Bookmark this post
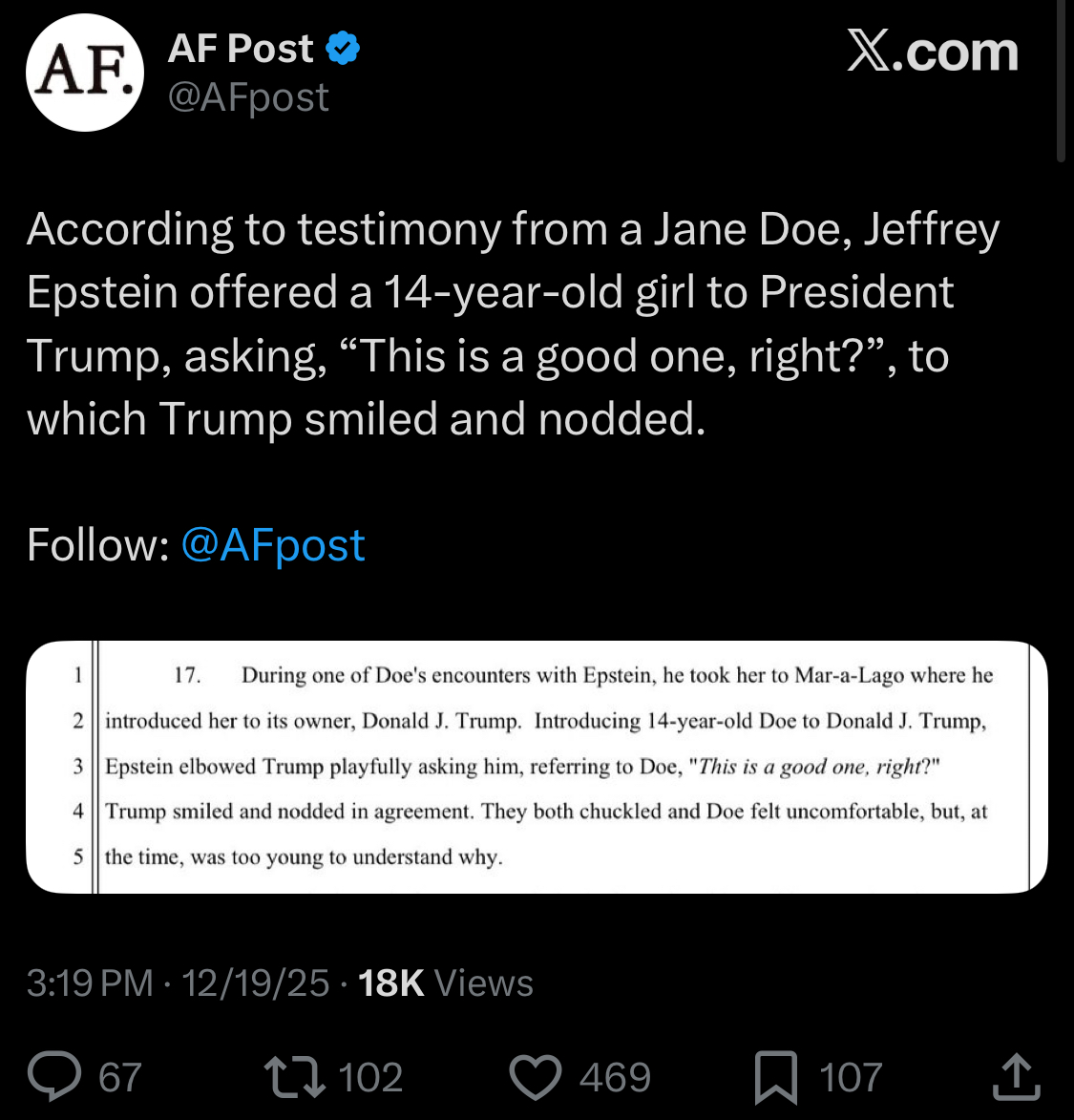 pyautogui.click(x=776, y=1077)
